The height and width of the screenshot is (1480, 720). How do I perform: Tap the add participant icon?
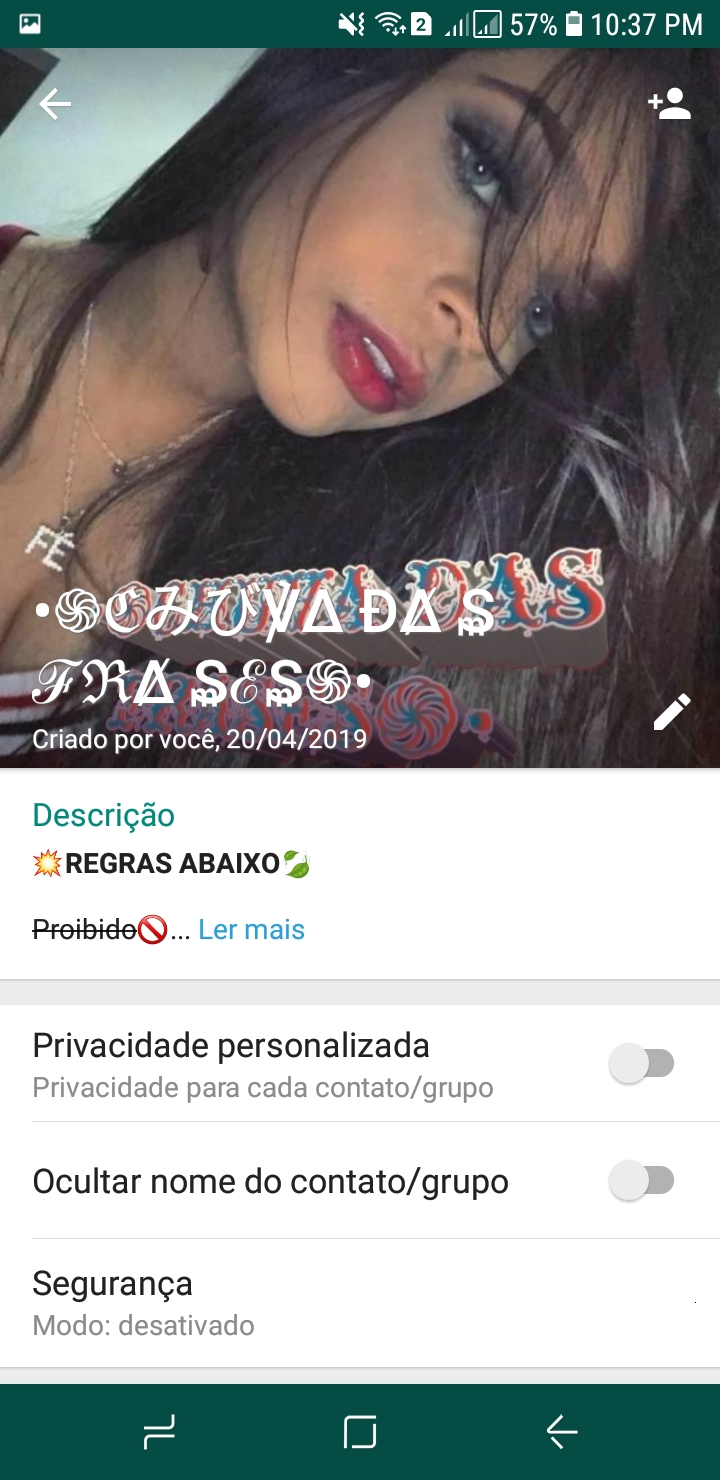coord(669,103)
